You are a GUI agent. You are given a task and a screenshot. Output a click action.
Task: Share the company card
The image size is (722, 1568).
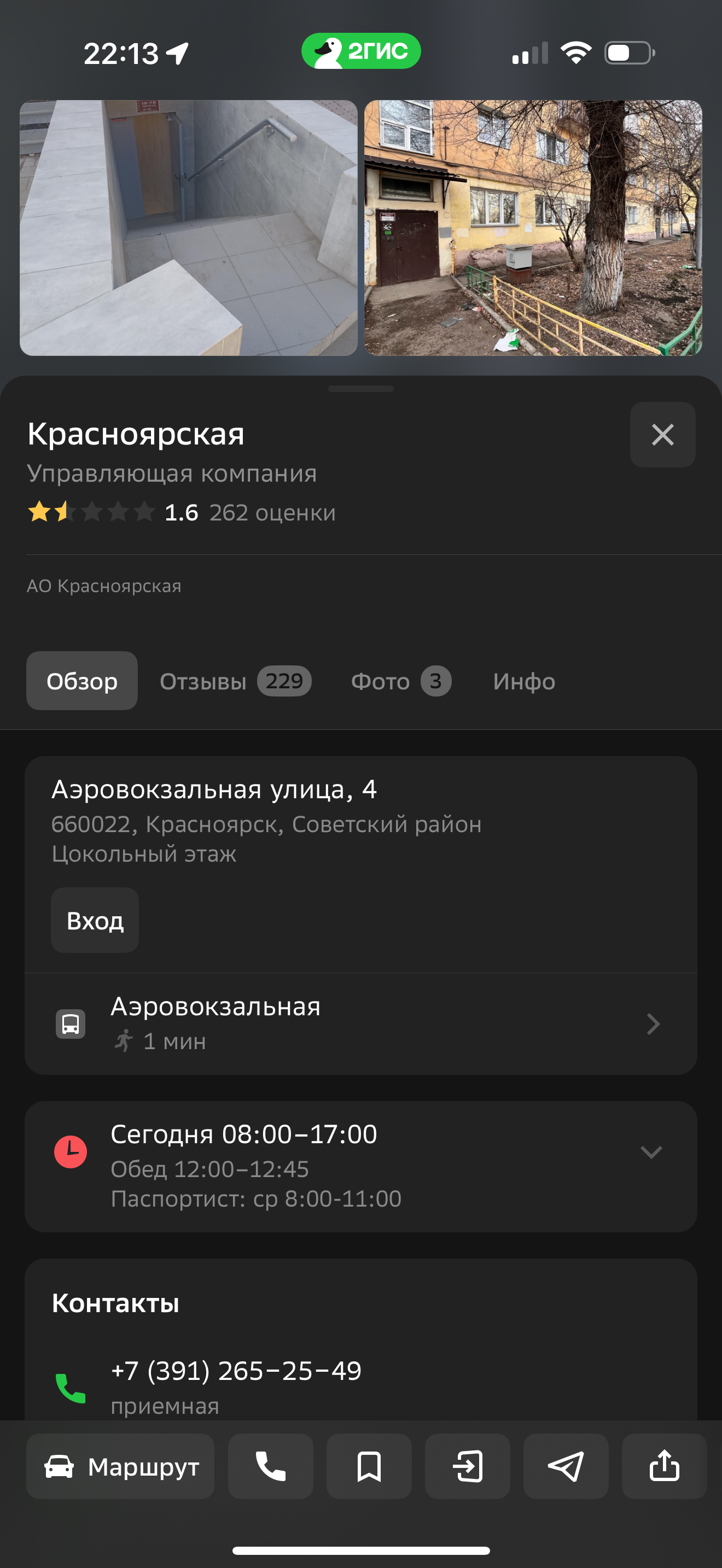click(x=664, y=1466)
